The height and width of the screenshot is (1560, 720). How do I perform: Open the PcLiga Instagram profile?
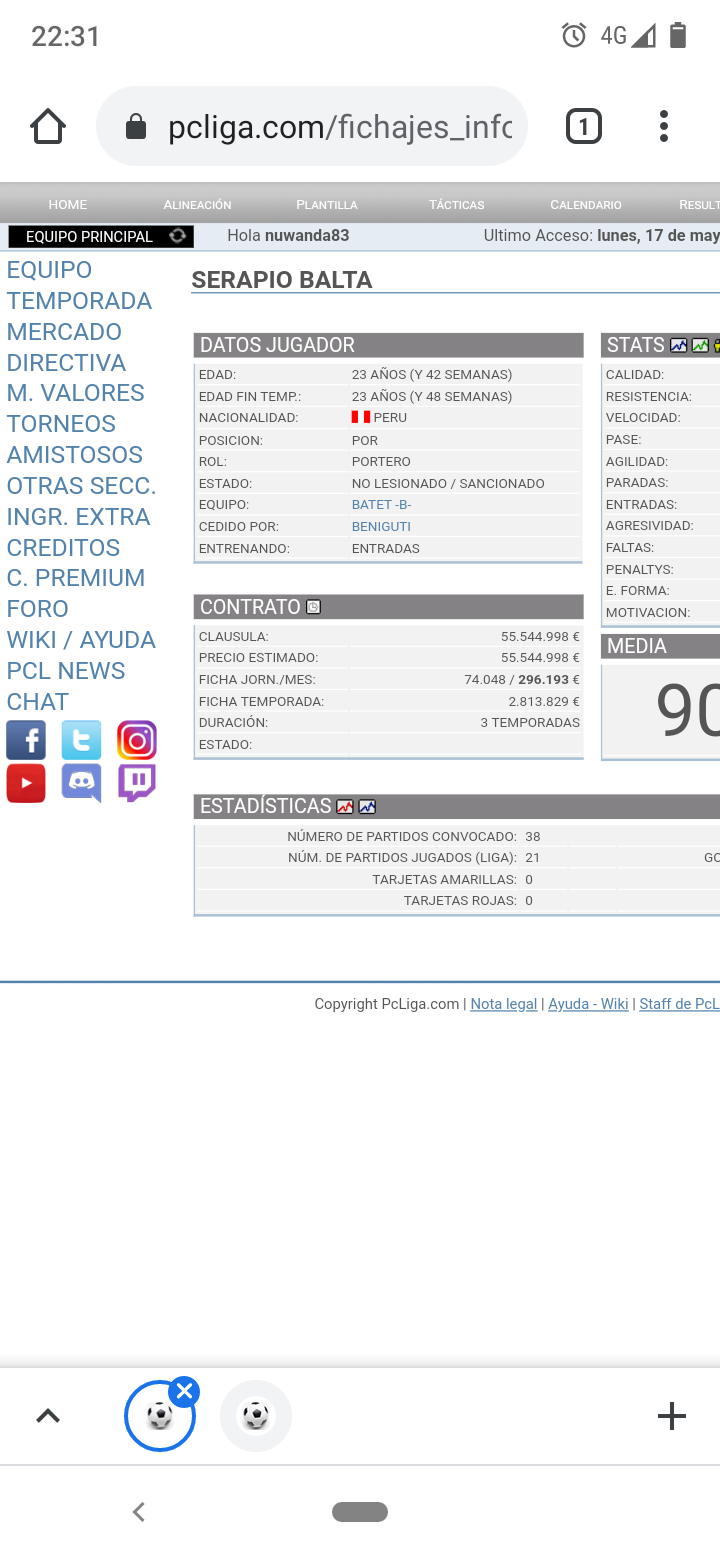coord(137,741)
